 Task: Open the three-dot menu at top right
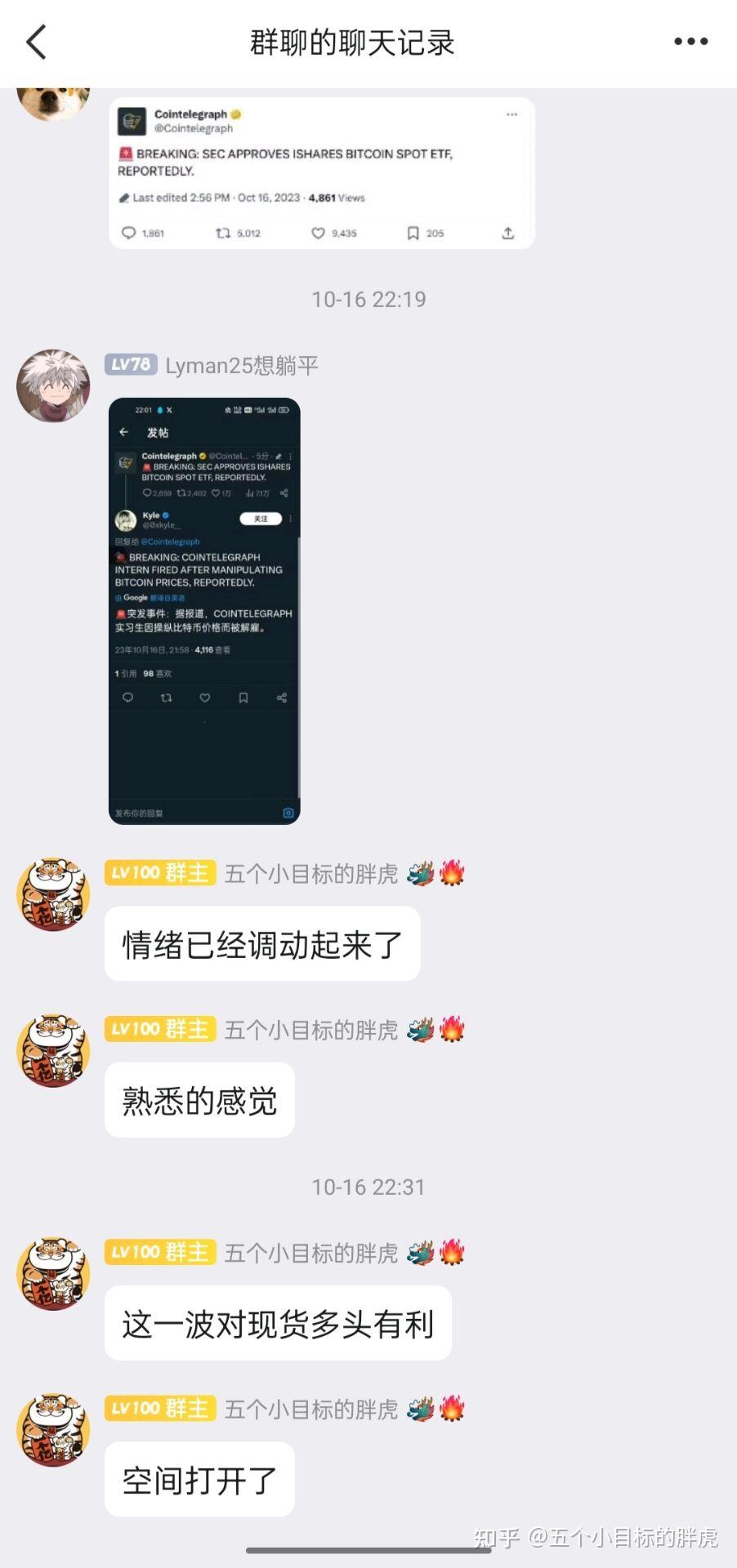pyautogui.click(x=691, y=40)
